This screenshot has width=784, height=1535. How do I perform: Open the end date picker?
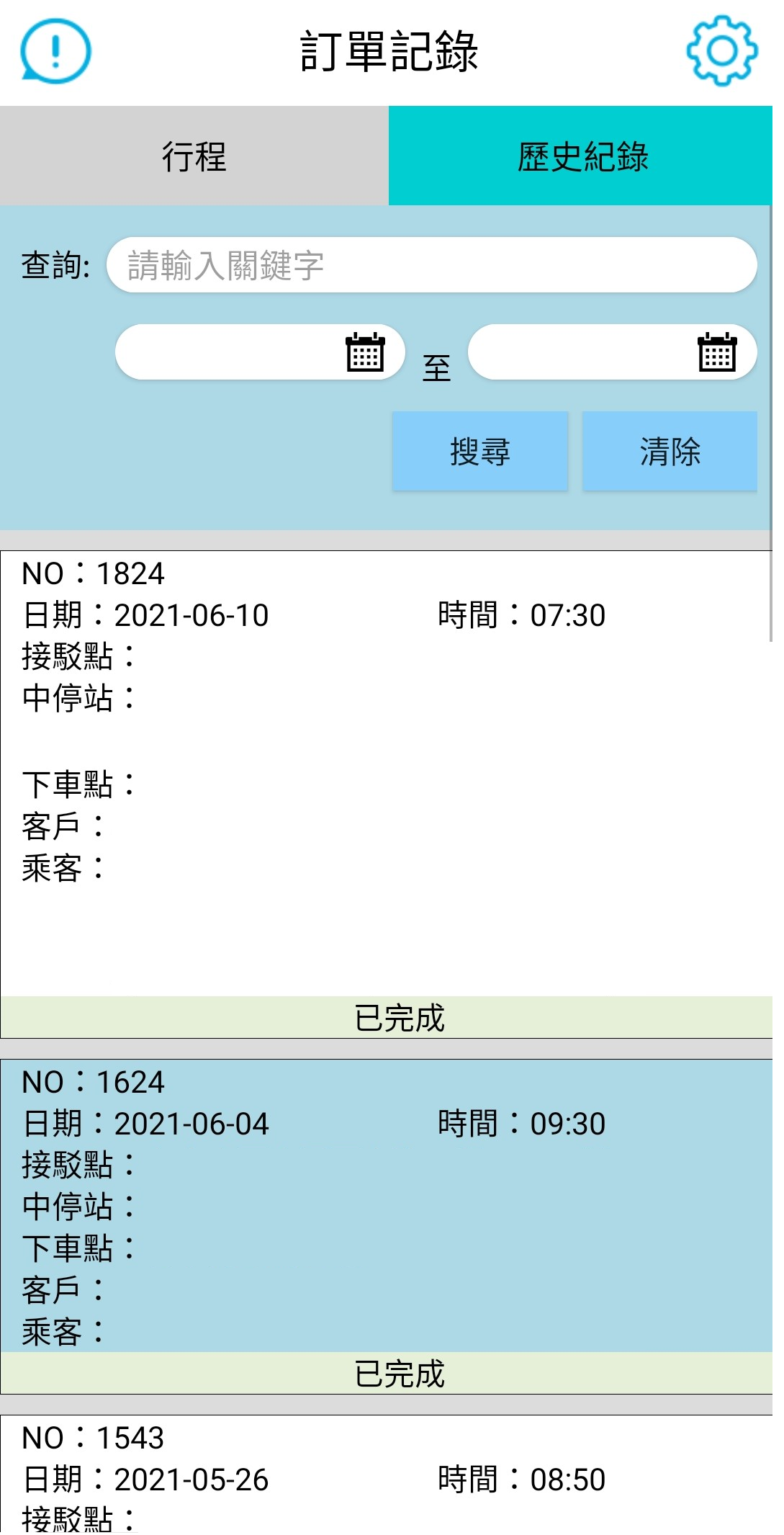click(717, 353)
